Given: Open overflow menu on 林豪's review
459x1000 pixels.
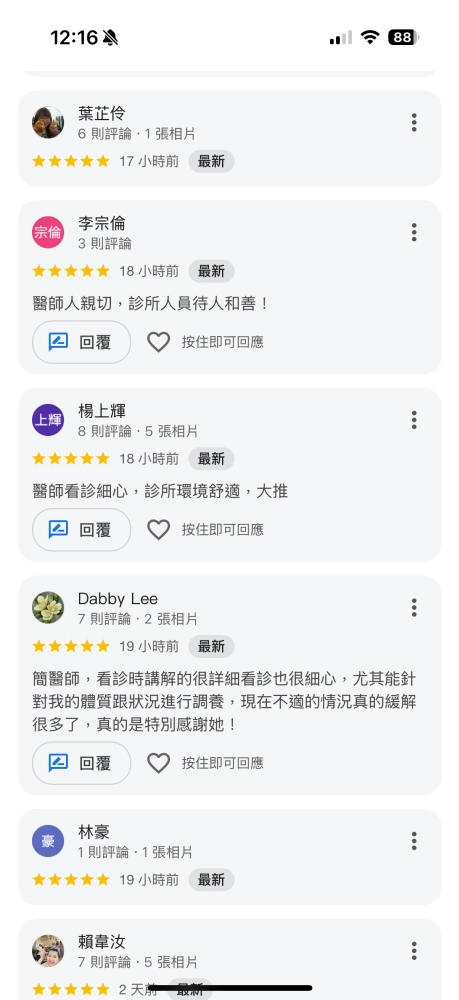Looking at the screenshot, I should (414, 841).
